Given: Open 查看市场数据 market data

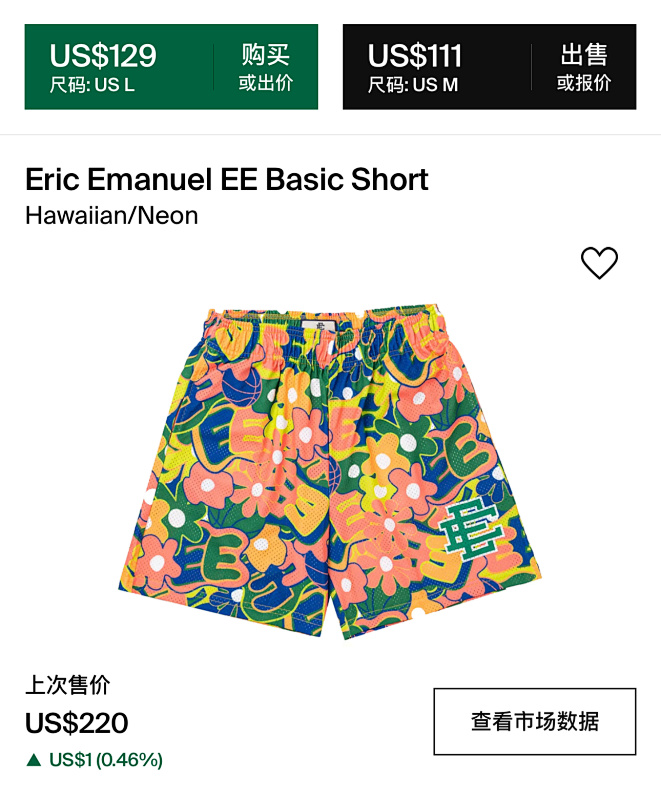Looking at the screenshot, I should (535, 721).
